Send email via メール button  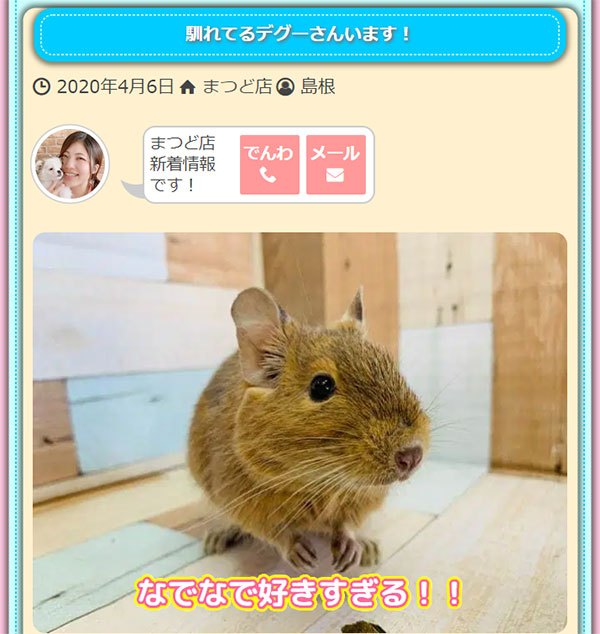(x=335, y=164)
